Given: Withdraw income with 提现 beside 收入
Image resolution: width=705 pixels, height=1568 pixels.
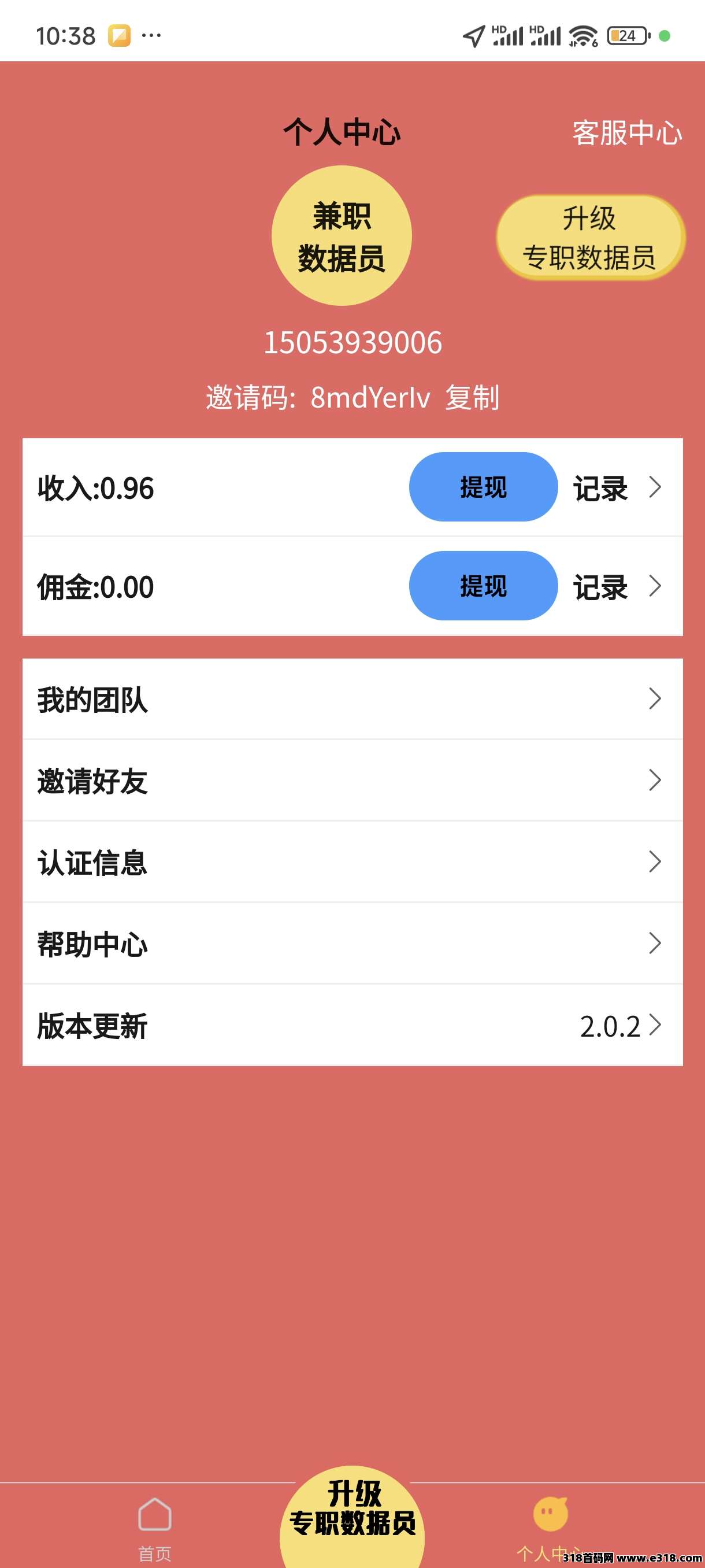Looking at the screenshot, I should point(483,487).
